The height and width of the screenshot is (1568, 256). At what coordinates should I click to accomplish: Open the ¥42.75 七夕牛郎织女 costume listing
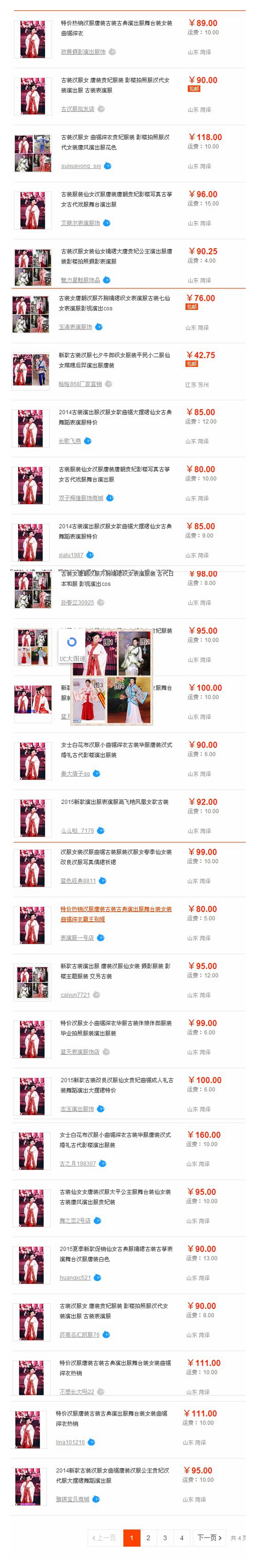[x=113, y=360]
